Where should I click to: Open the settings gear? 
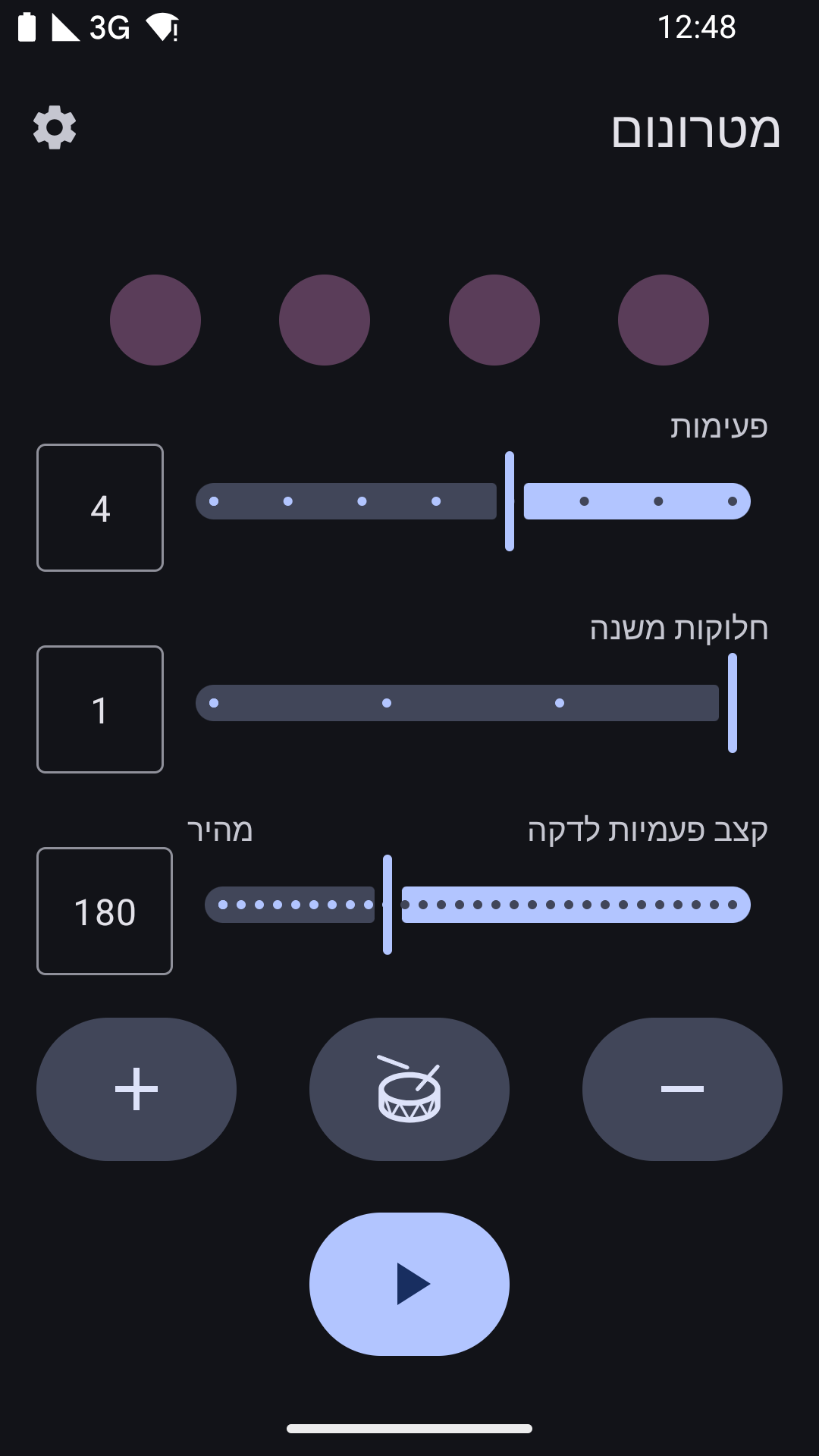pos(55,127)
